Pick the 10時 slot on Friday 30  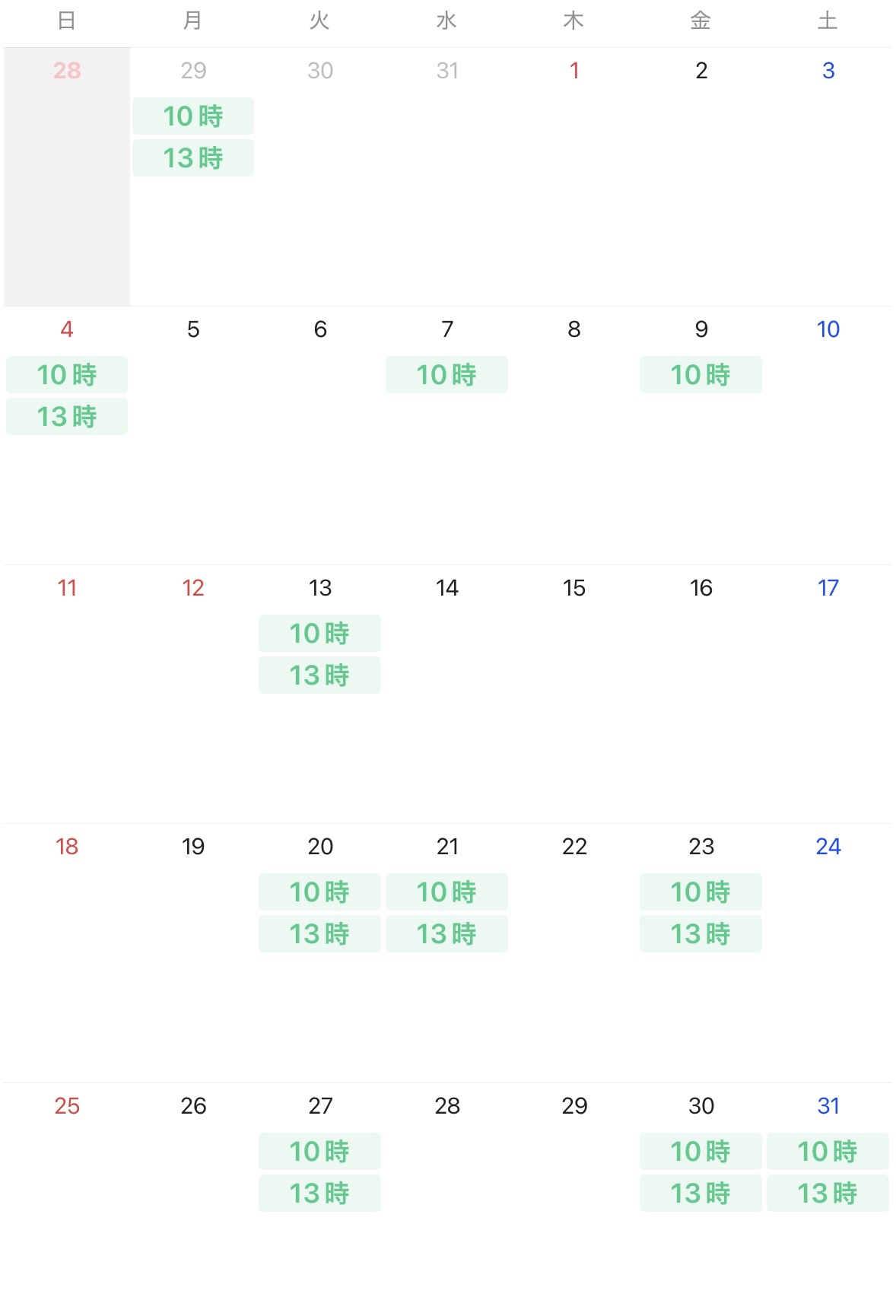click(701, 1152)
